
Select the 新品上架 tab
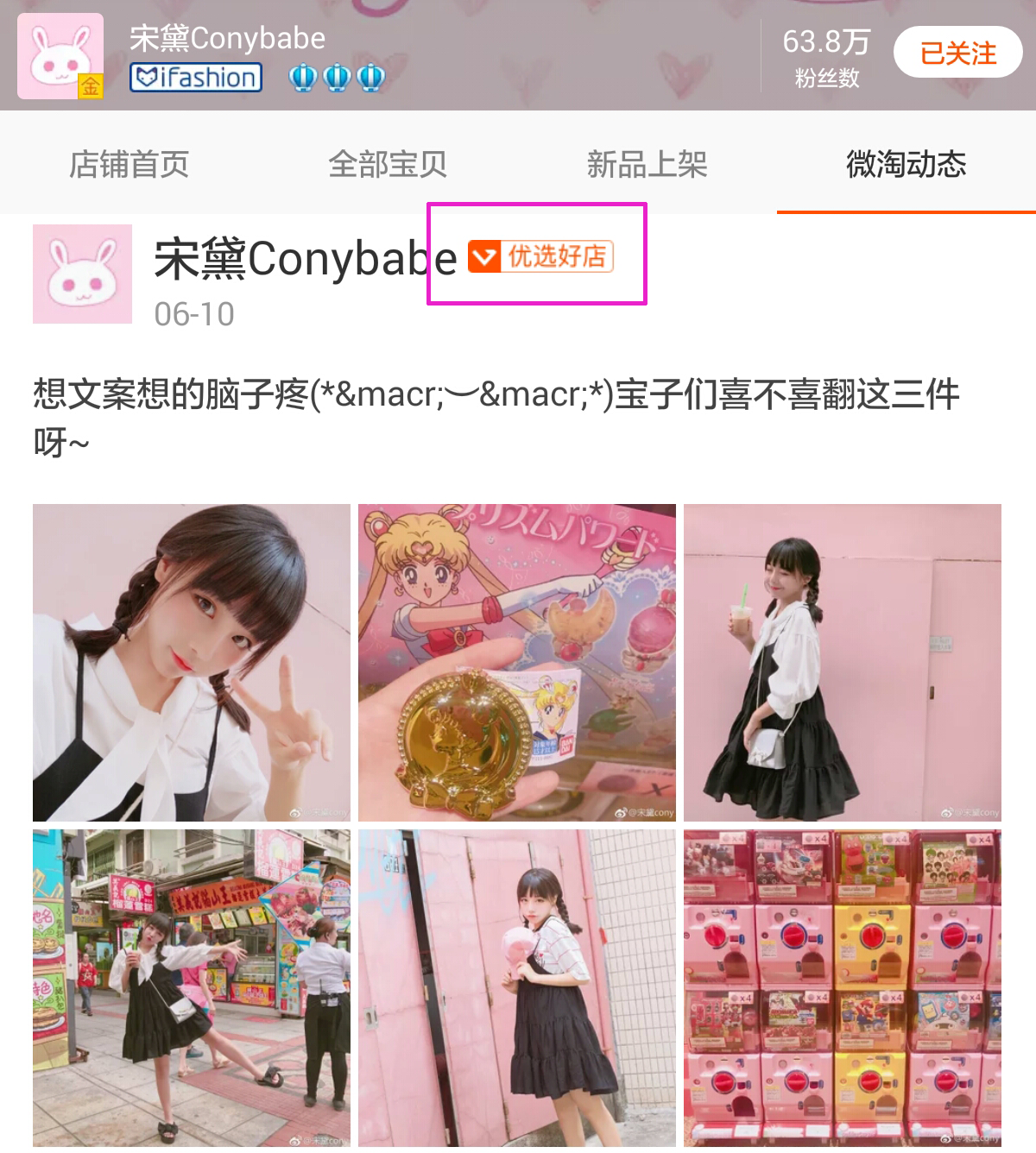(x=647, y=164)
